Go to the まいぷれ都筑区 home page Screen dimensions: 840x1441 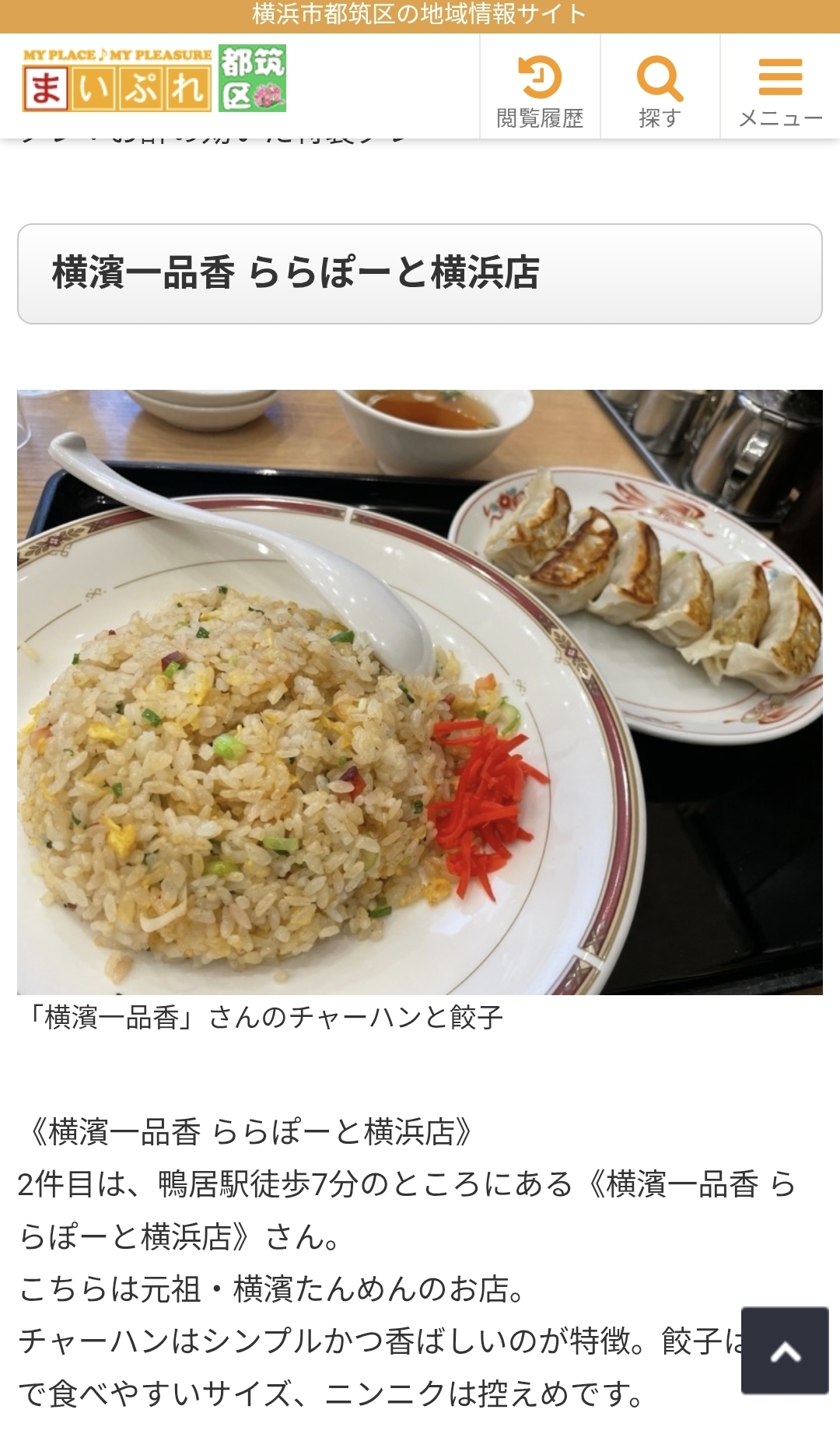point(155,79)
